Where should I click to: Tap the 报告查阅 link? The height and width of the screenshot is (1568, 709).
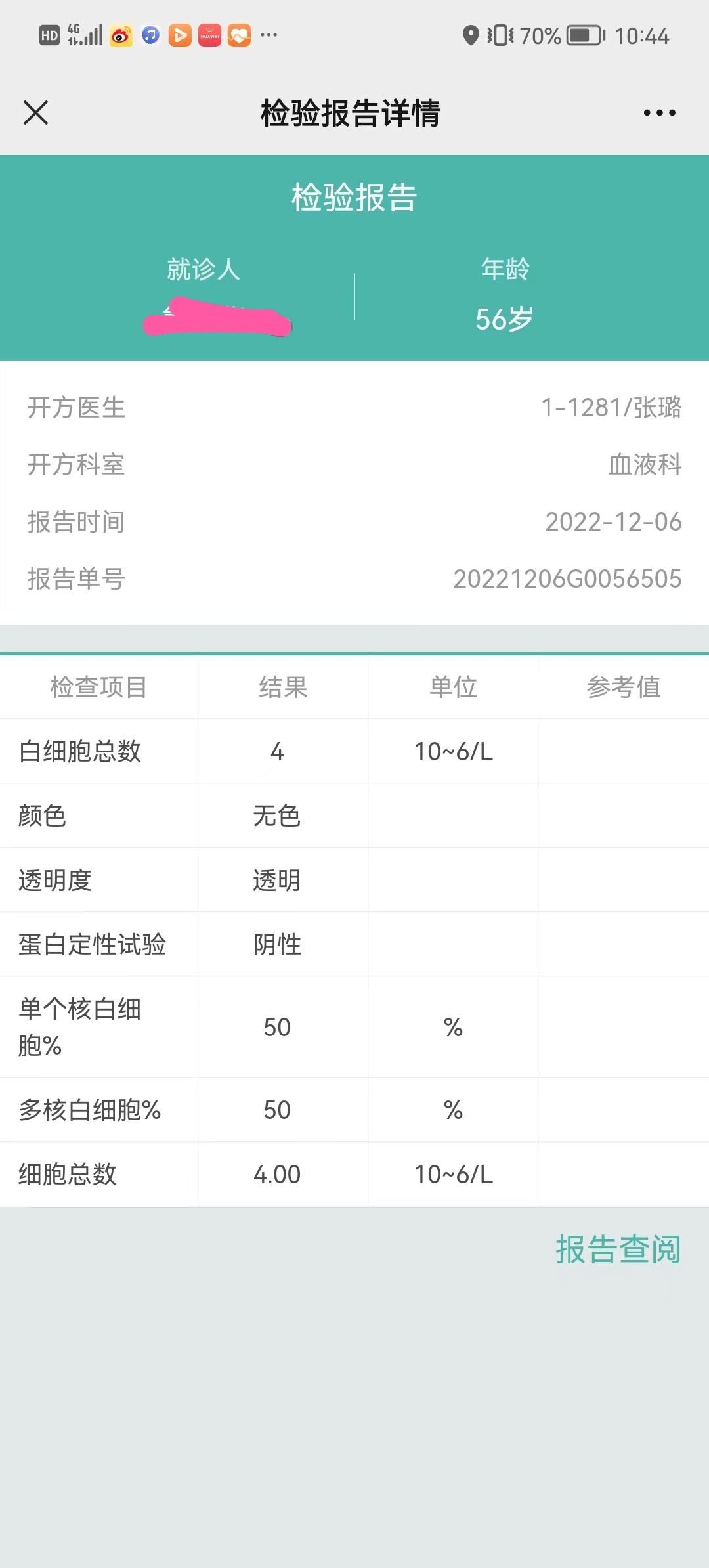pyautogui.click(x=618, y=1250)
